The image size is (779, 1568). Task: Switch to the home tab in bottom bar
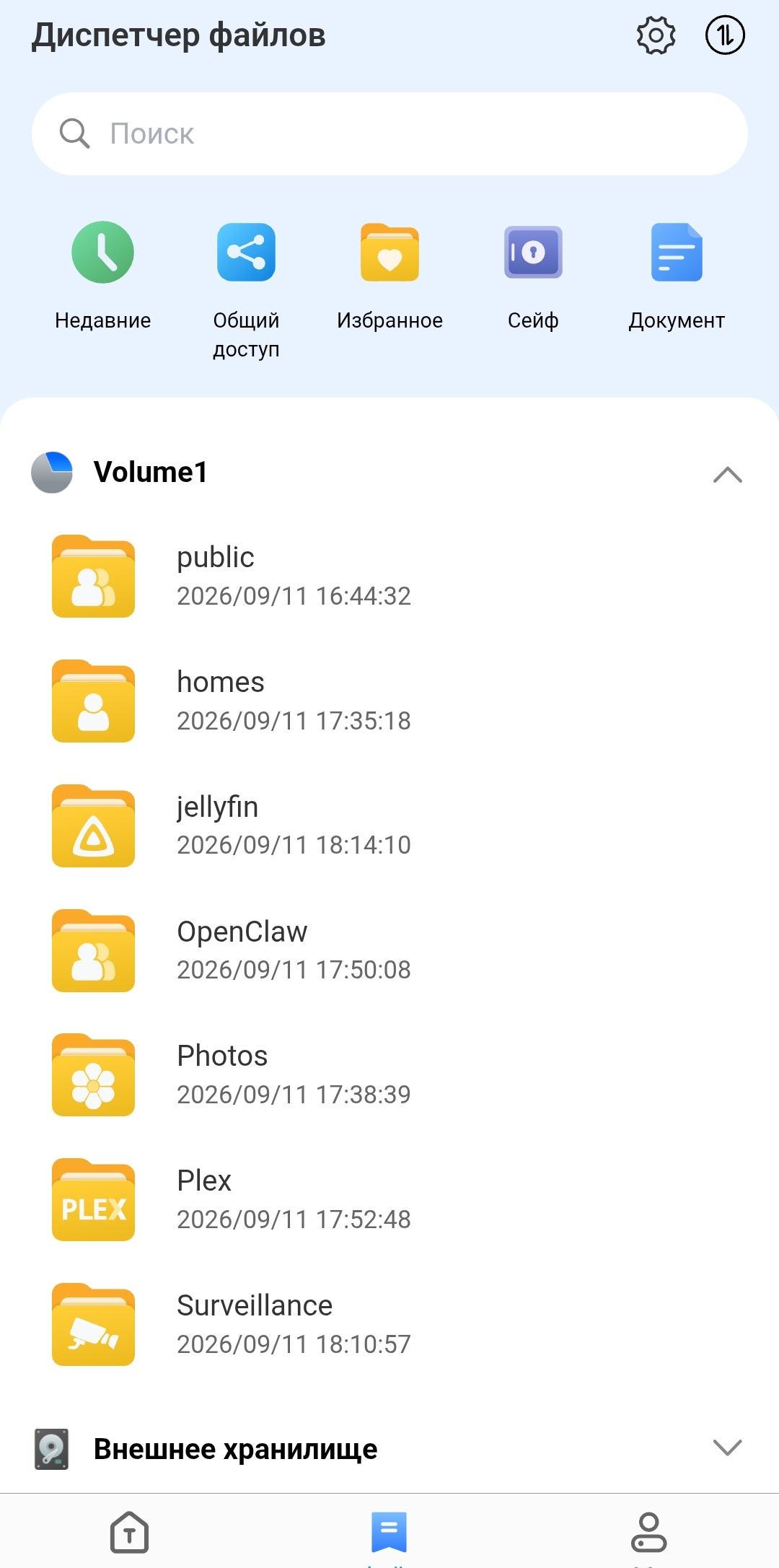click(129, 1532)
